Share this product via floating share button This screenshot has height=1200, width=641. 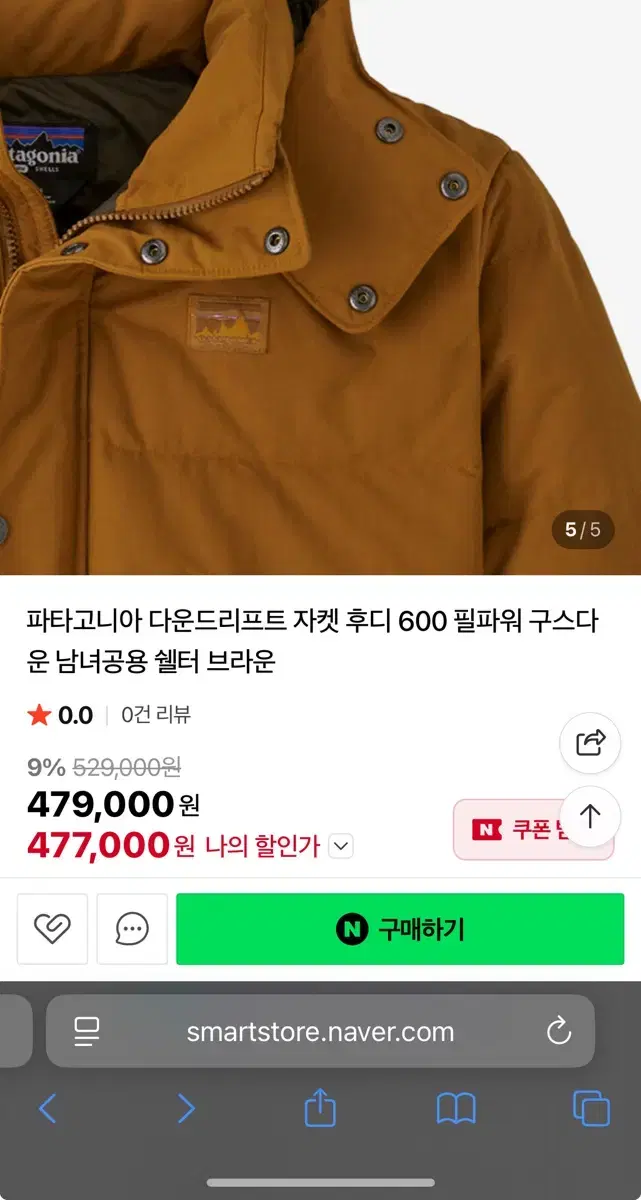(x=590, y=743)
